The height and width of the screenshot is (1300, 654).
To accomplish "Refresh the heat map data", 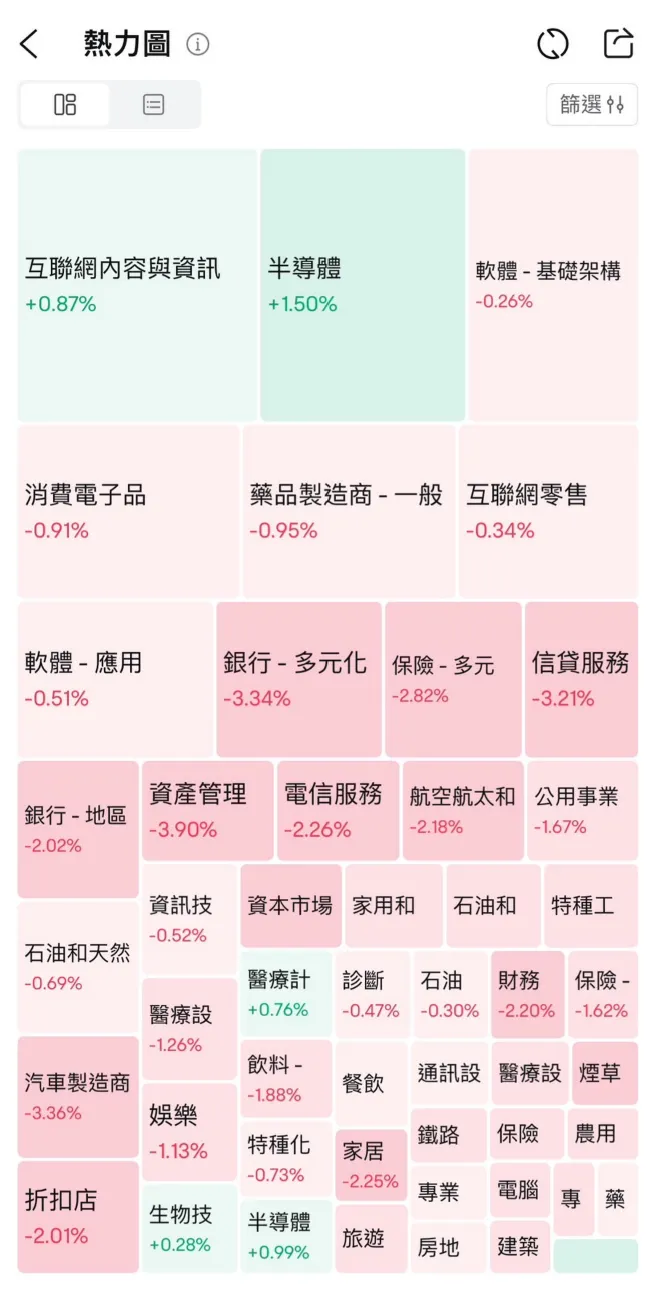I will (x=552, y=44).
